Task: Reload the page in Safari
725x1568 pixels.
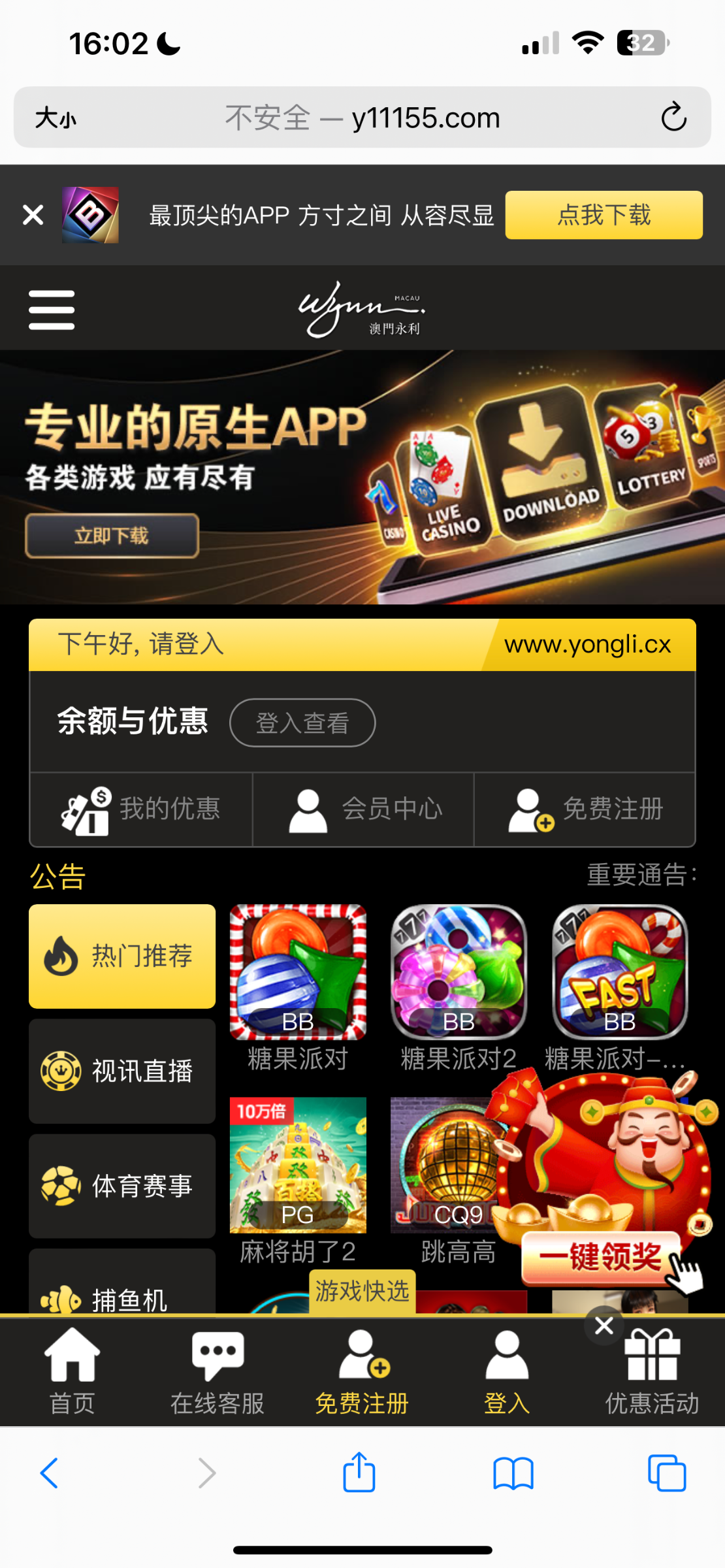Action: 673,118
